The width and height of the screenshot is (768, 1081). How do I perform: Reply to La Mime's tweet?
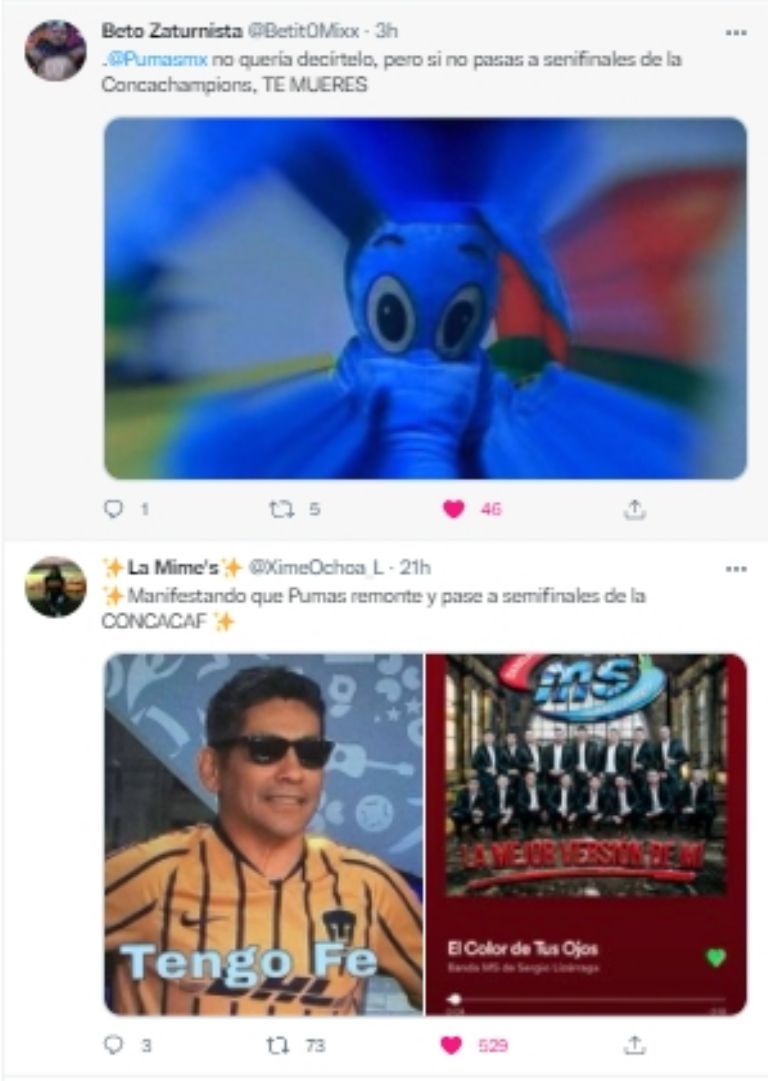click(114, 1045)
